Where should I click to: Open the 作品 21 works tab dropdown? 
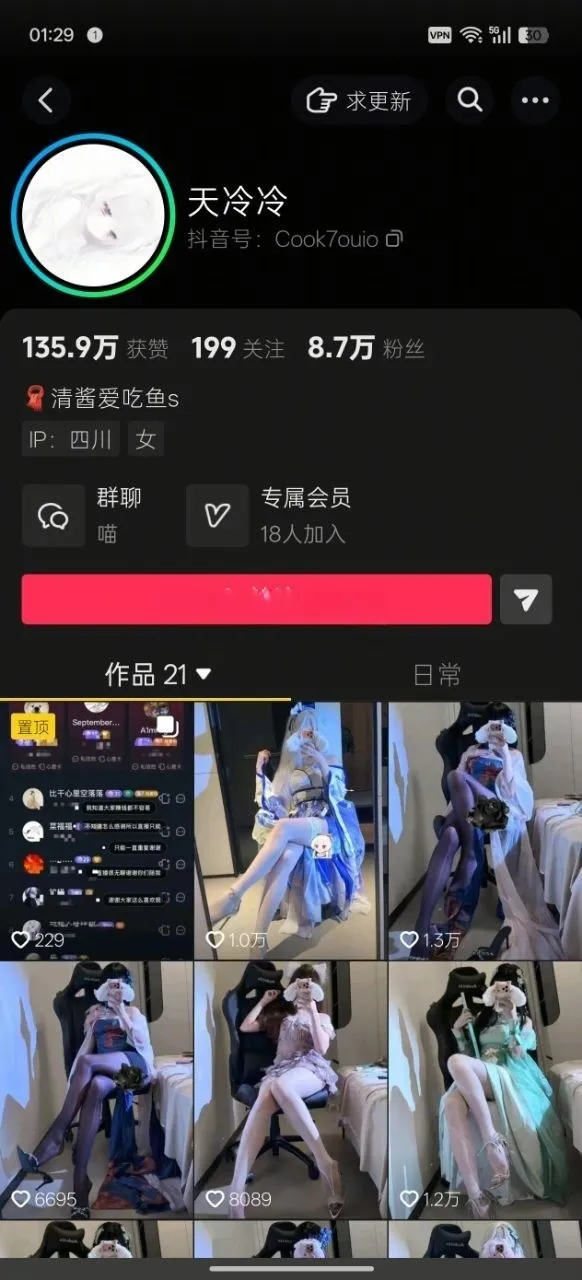[x=158, y=675]
